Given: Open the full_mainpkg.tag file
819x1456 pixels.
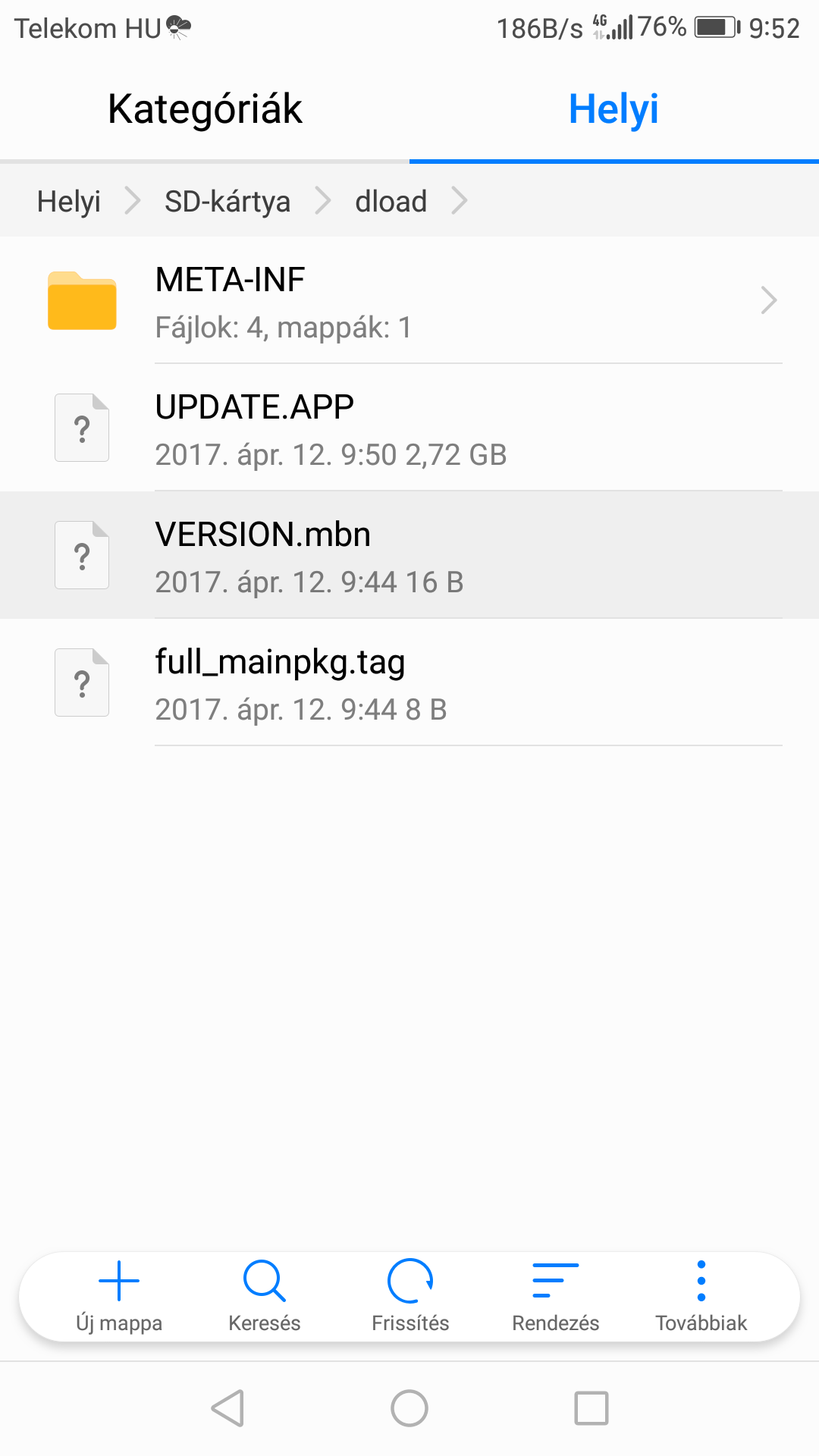Looking at the screenshot, I should click(409, 682).
